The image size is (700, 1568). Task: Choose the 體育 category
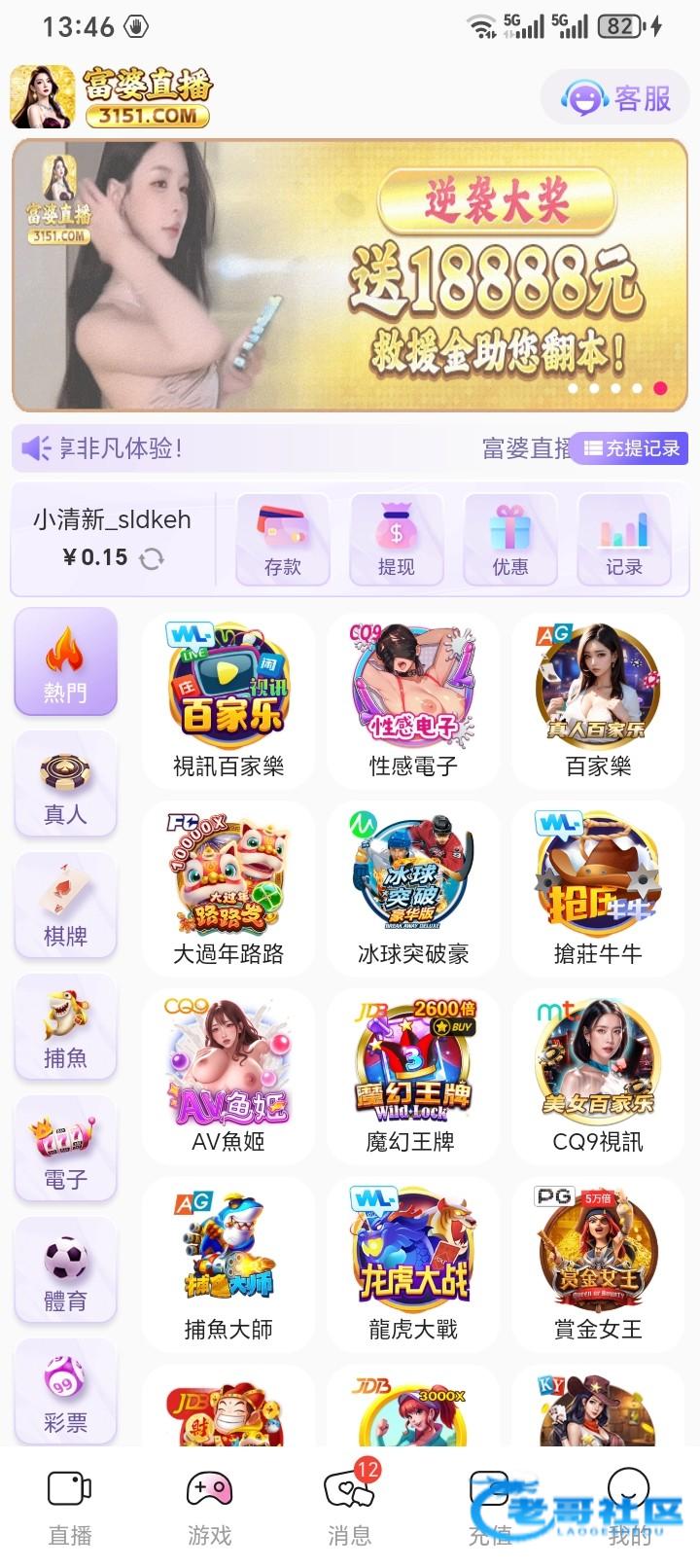coord(65,1271)
